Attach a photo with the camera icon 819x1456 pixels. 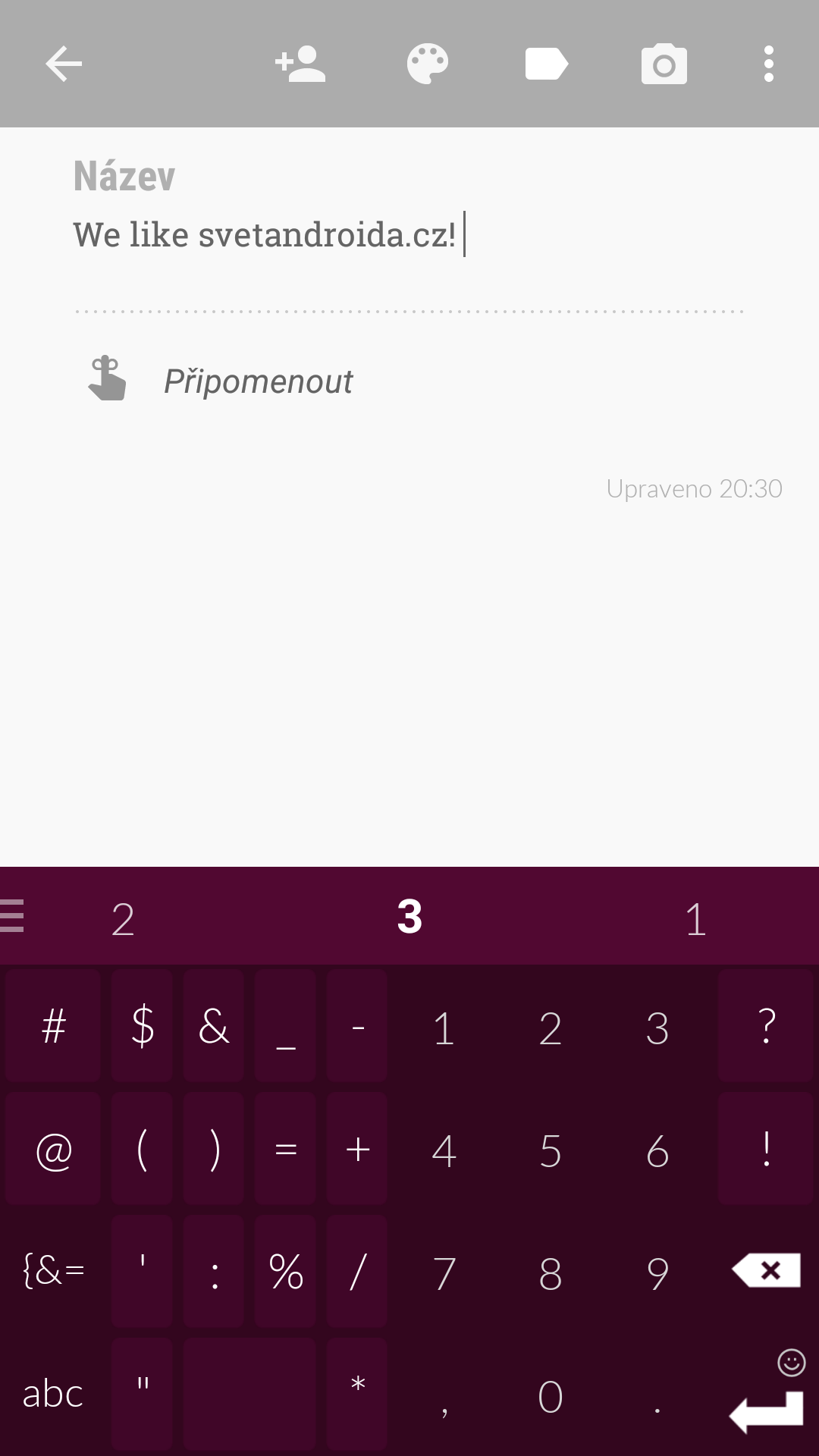click(x=664, y=64)
